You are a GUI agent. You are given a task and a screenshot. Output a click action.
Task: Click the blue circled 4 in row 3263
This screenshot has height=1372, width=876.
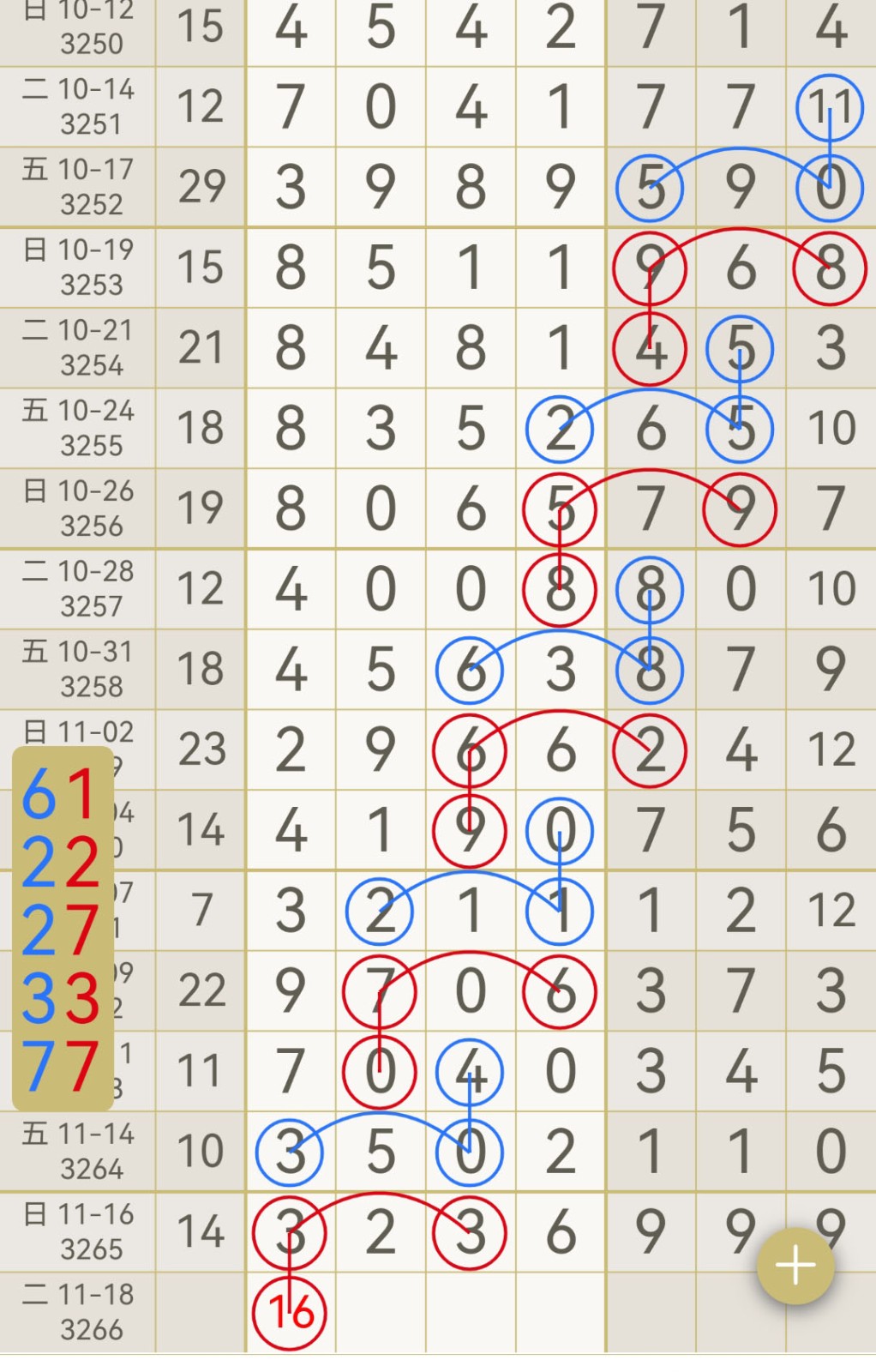(471, 1070)
